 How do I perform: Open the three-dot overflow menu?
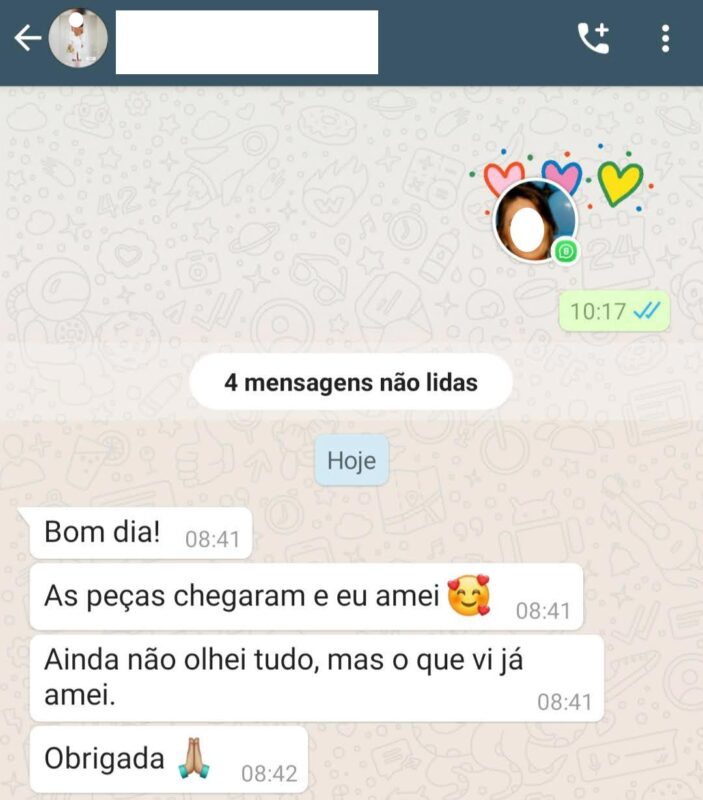(x=665, y=40)
